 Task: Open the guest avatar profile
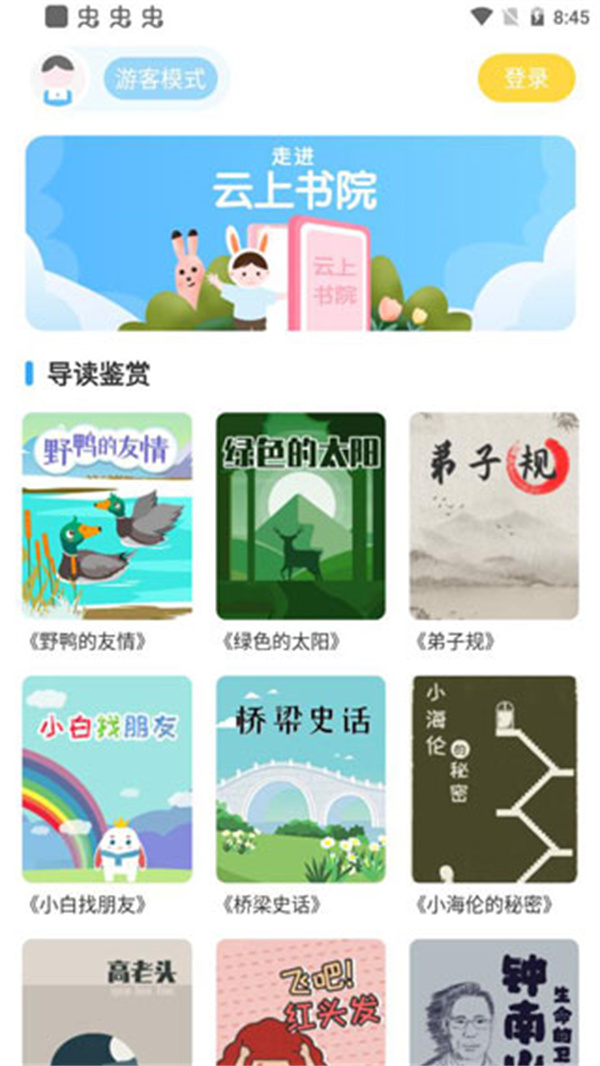pos(55,78)
